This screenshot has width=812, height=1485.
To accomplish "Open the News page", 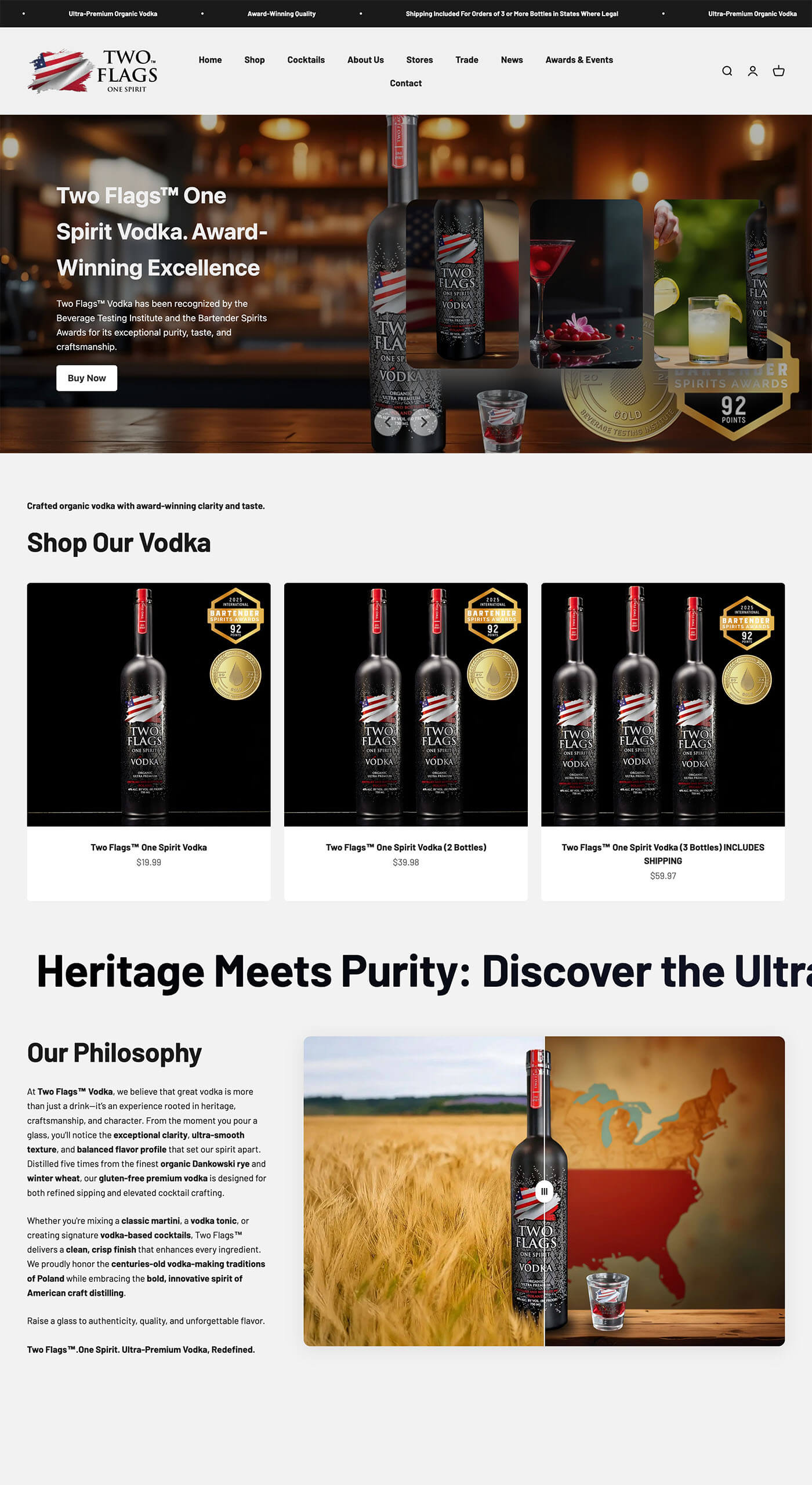I will tap(512, 60).
